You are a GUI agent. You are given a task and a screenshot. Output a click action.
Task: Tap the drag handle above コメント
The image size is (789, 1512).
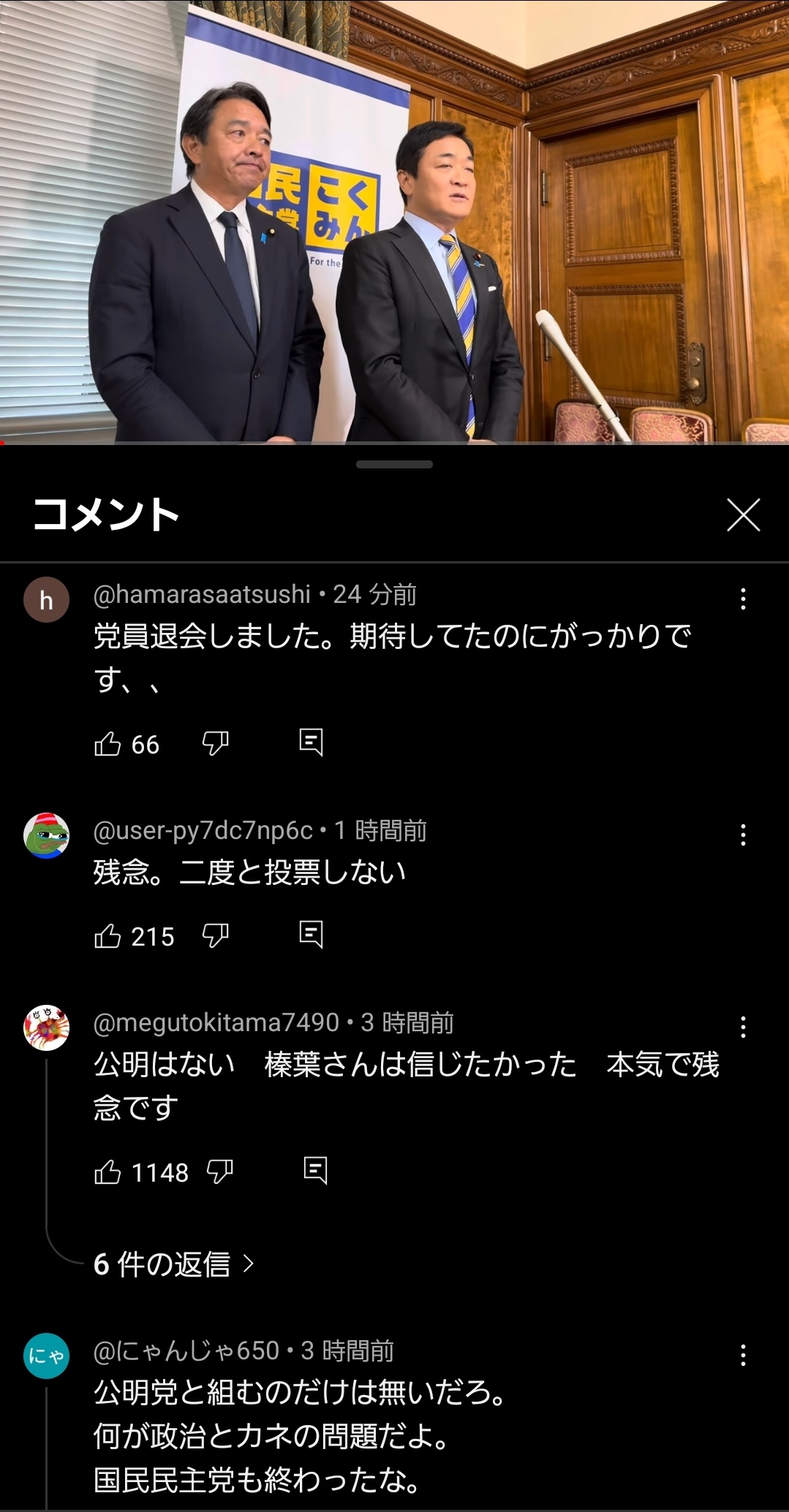(x=394, y=465)
